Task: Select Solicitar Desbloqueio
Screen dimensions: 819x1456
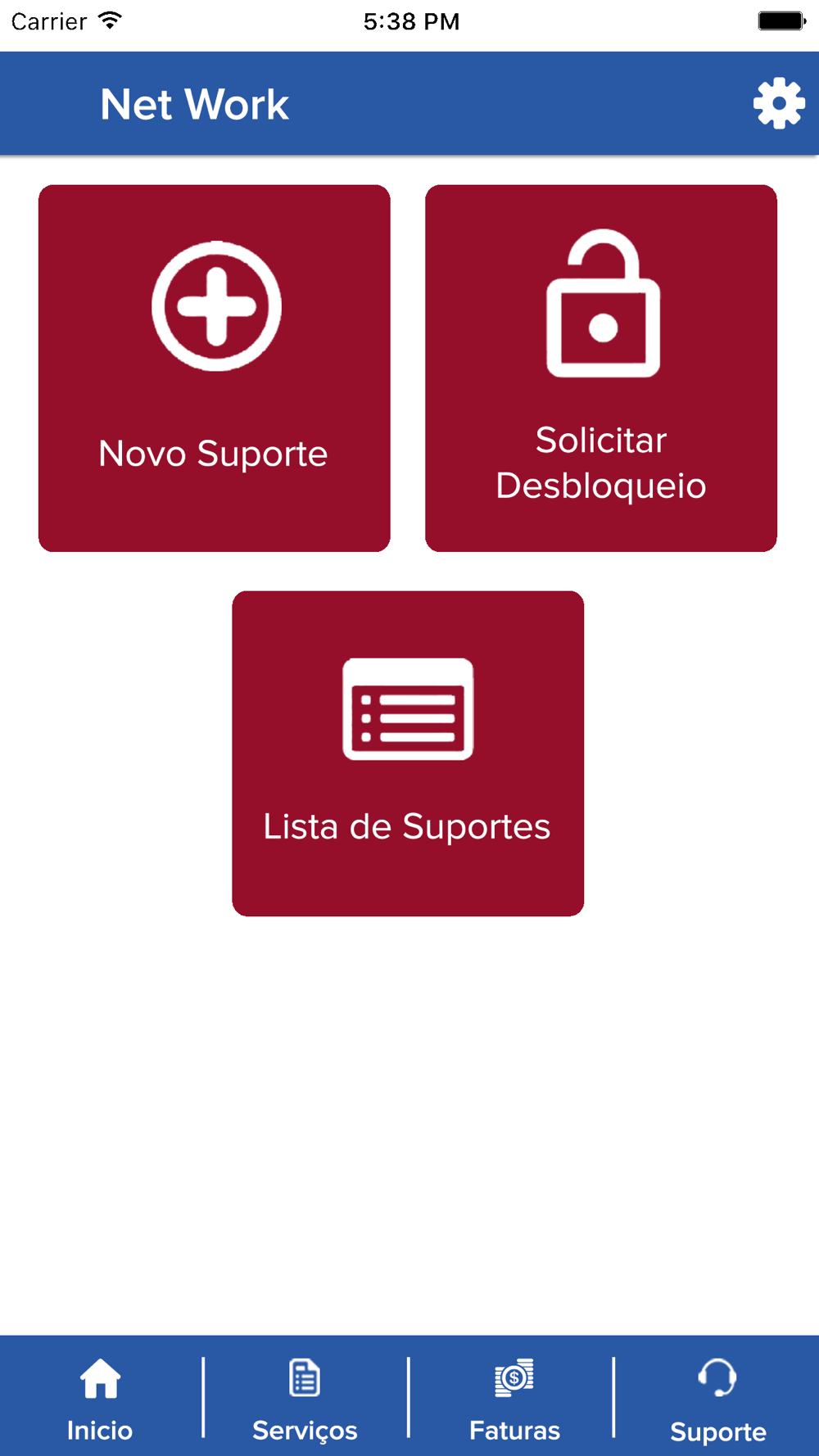Action: [x=601, y=368]
